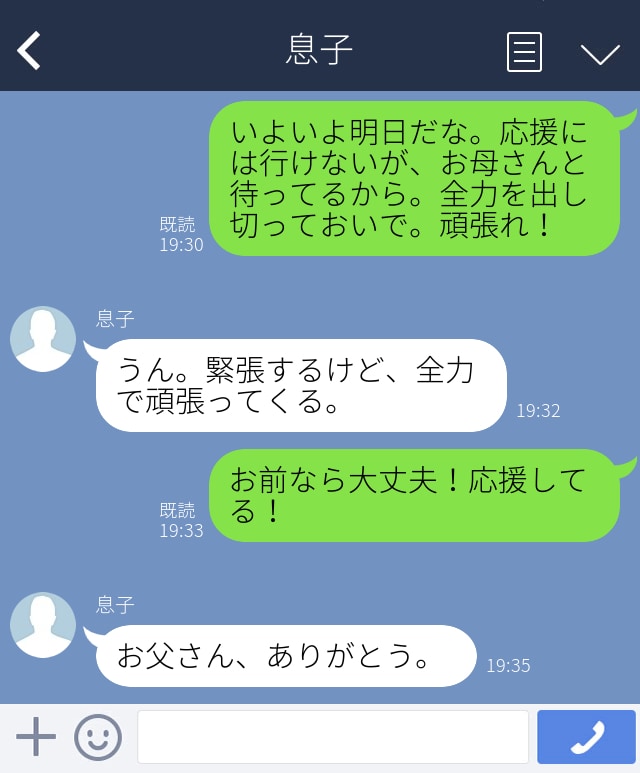The image size is (640, 773).
Task: Start a call with the blue phone button
Action: [x=586, y=737]
